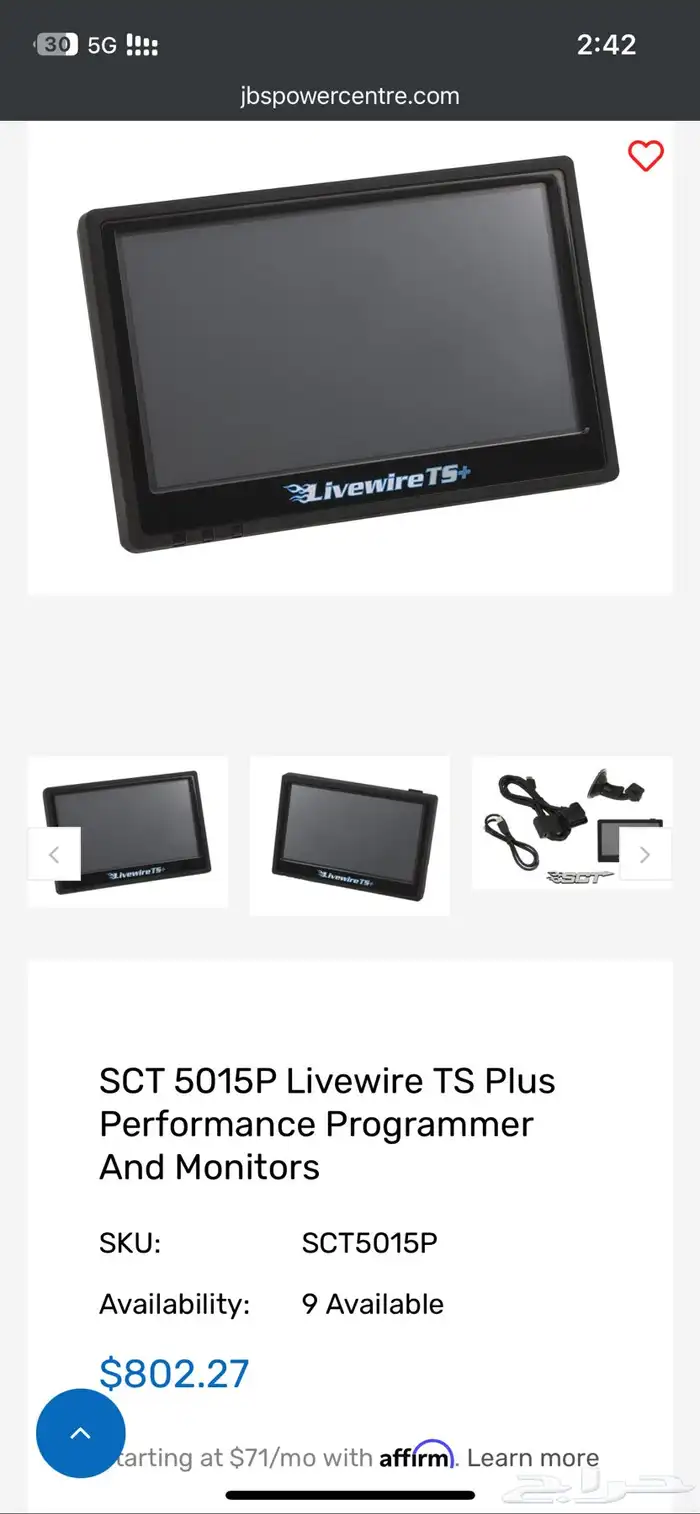Tap the blue scroll-to-top button
The image size is (700, 1514).
(x=81, y=1433)
